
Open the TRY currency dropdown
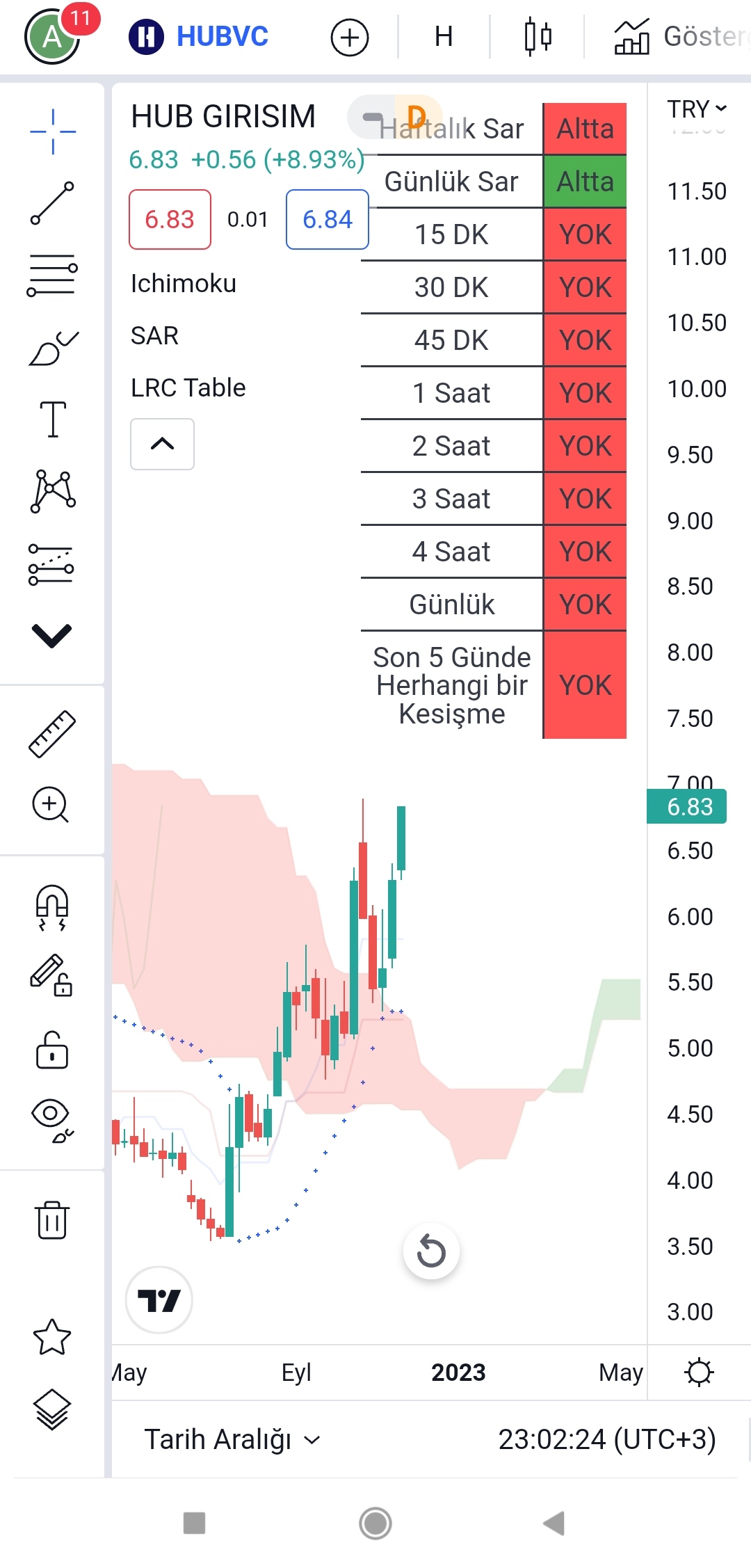click(697, 109)
